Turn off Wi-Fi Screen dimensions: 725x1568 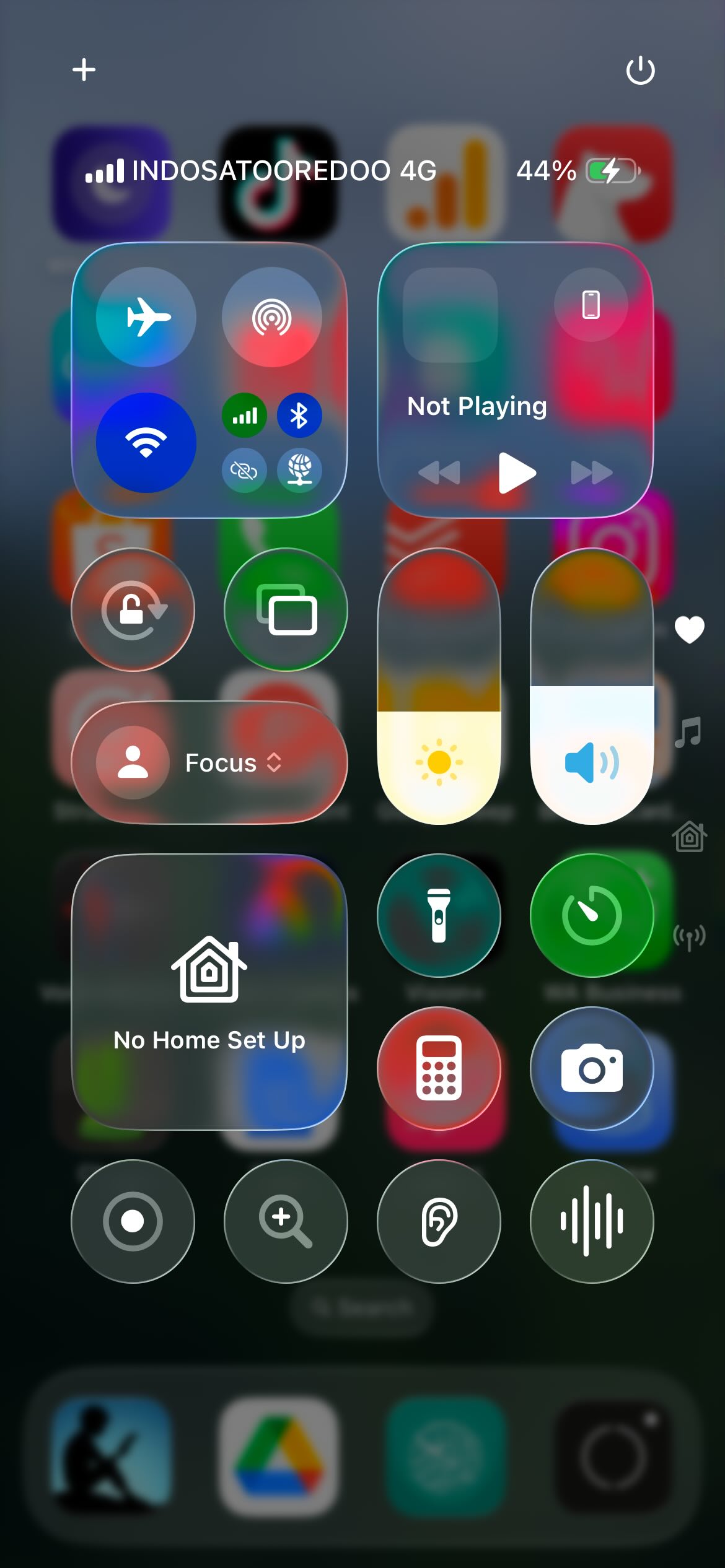[x=146, y=442]
